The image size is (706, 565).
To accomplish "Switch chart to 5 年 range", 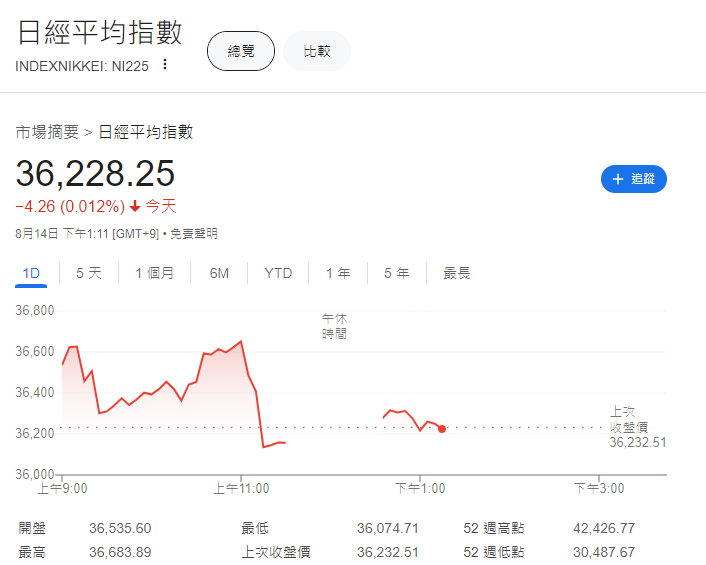I will 397,273.
